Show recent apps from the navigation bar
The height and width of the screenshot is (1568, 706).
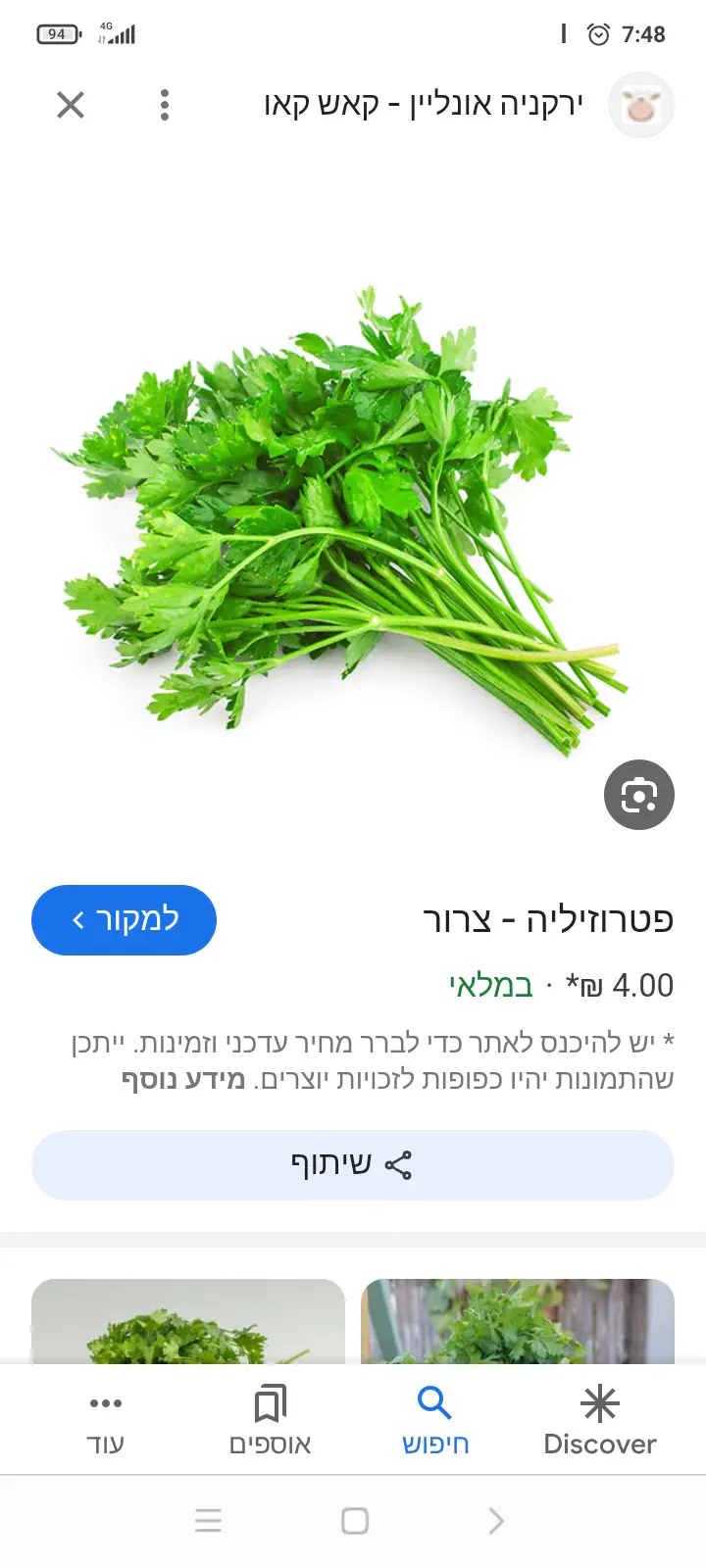[208, 1521]
